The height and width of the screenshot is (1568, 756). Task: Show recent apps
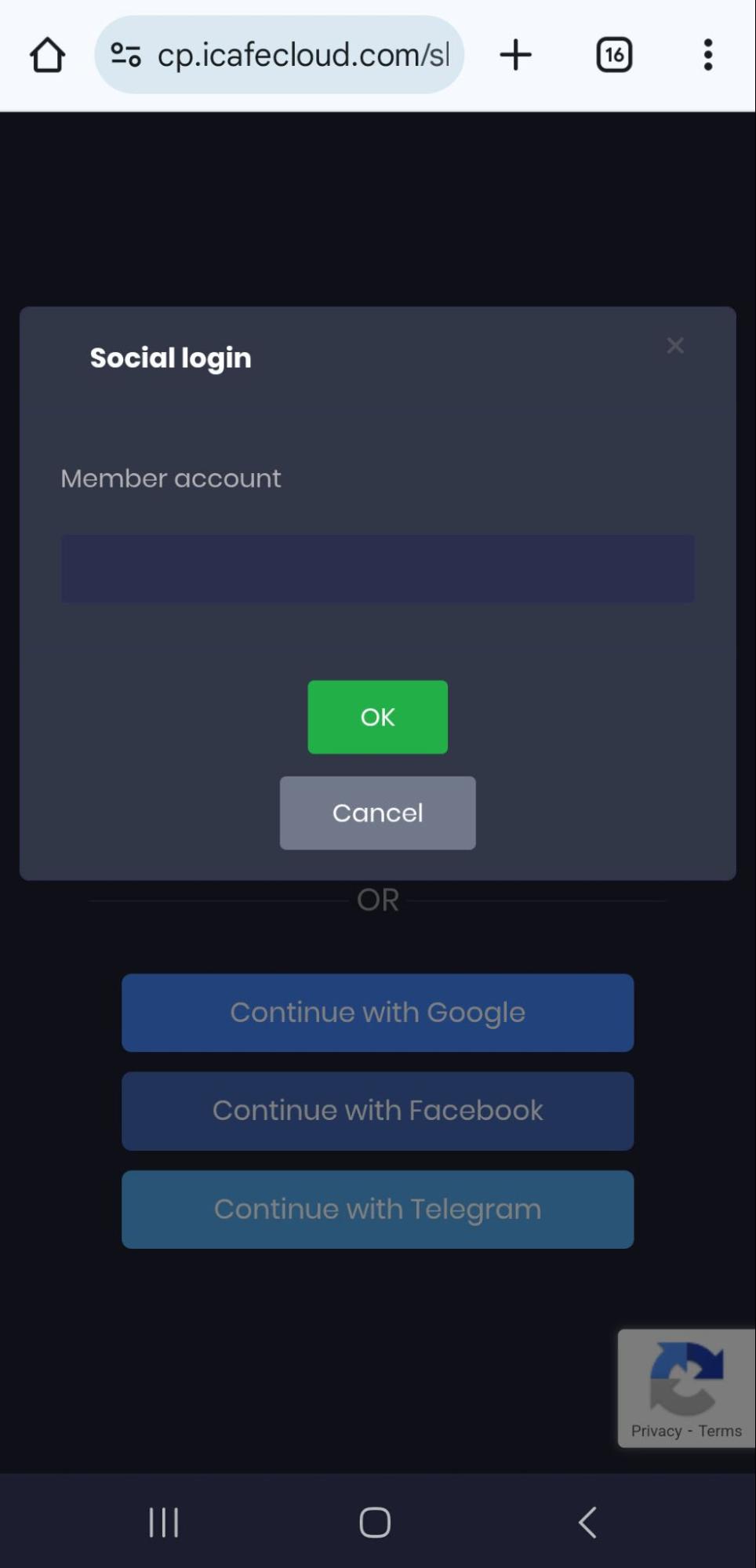coord(164,1523)
